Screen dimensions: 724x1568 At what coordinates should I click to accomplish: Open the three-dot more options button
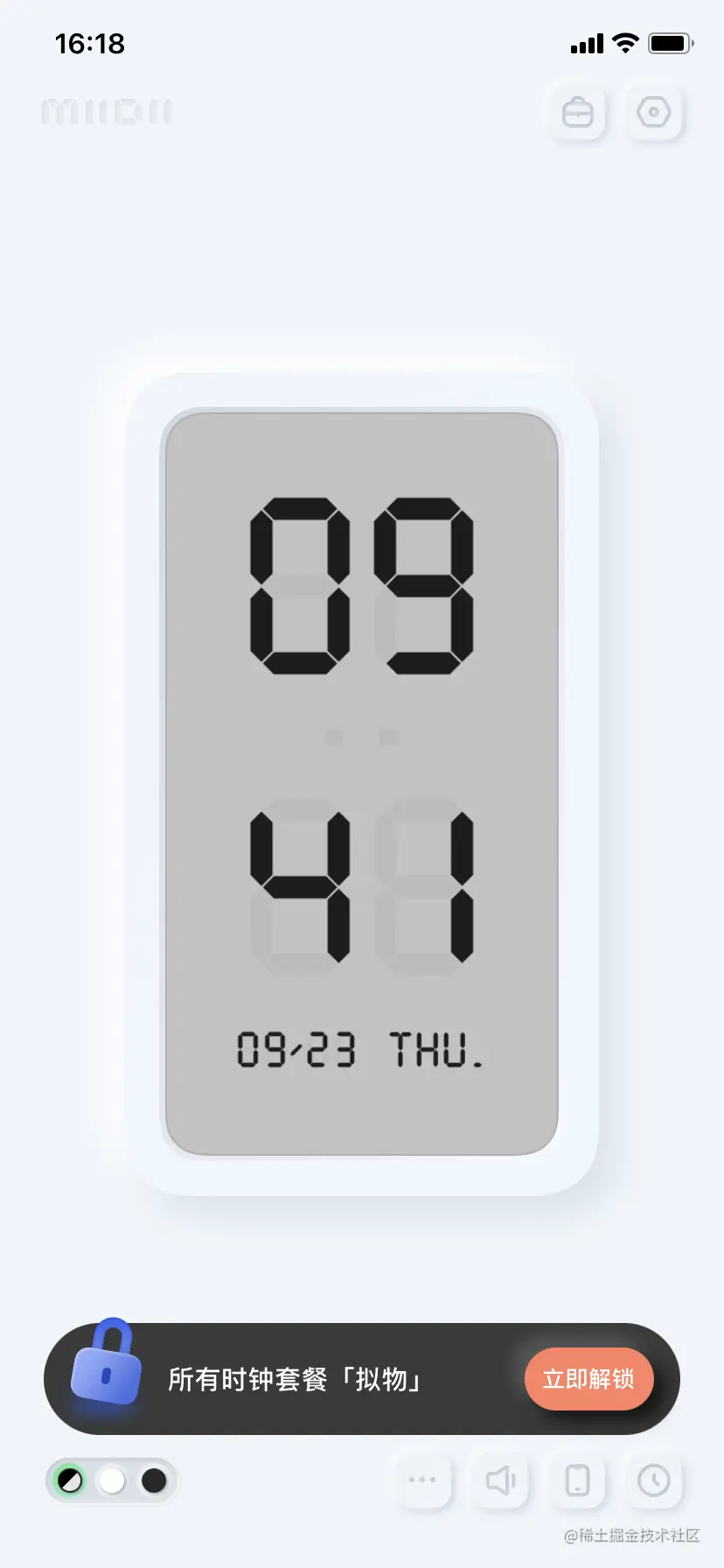click(x=422, y=1480)
